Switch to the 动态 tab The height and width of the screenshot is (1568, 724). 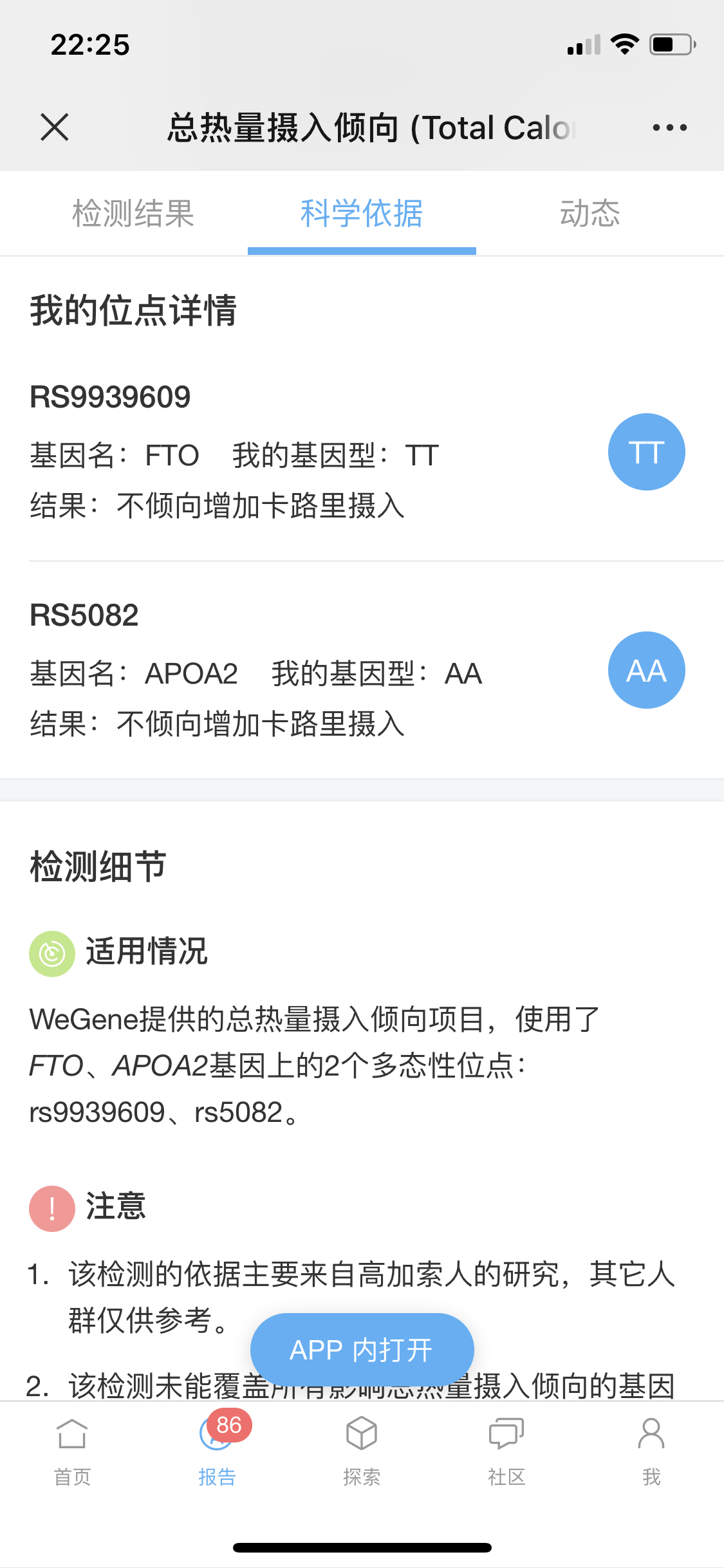coord(589,213)
